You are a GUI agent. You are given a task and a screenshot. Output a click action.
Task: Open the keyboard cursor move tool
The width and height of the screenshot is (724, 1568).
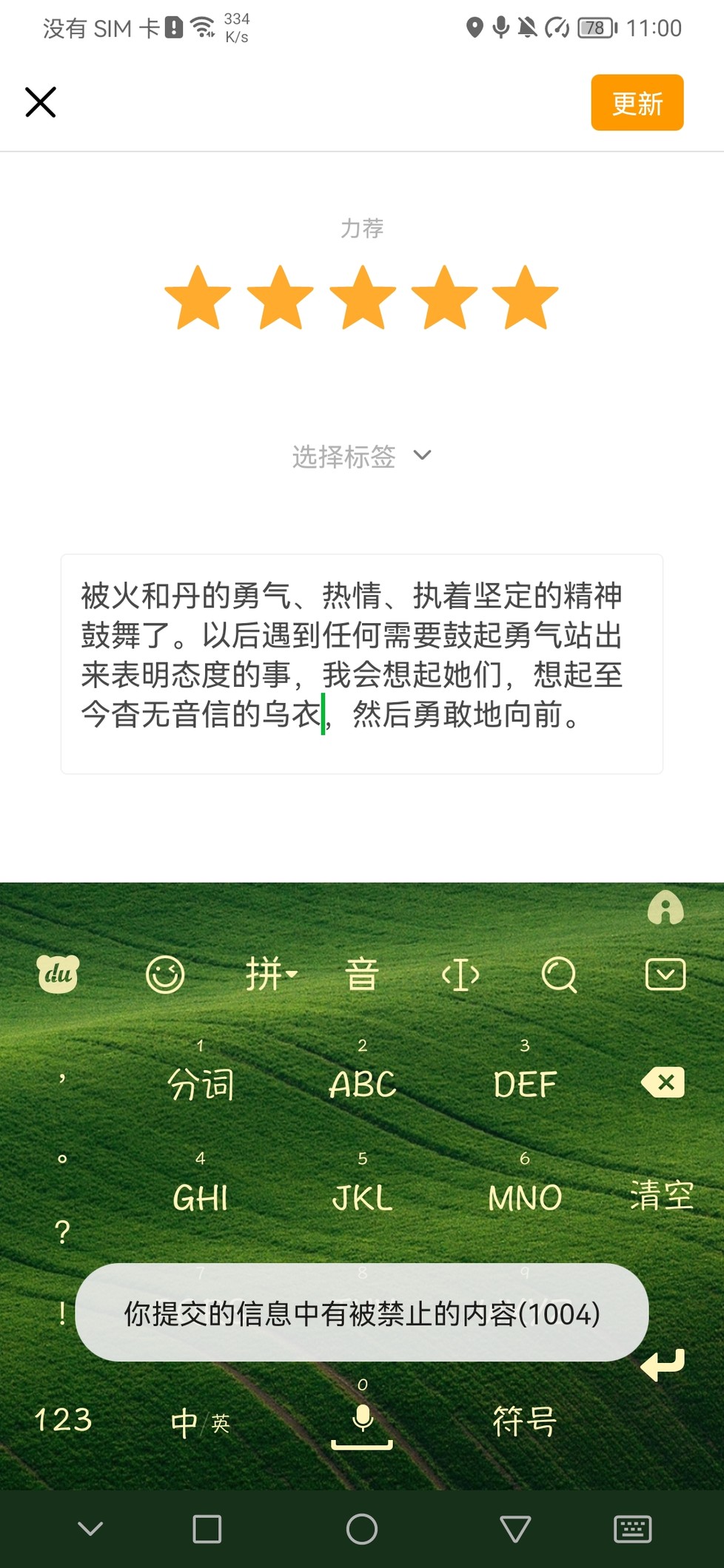[460, 975]
